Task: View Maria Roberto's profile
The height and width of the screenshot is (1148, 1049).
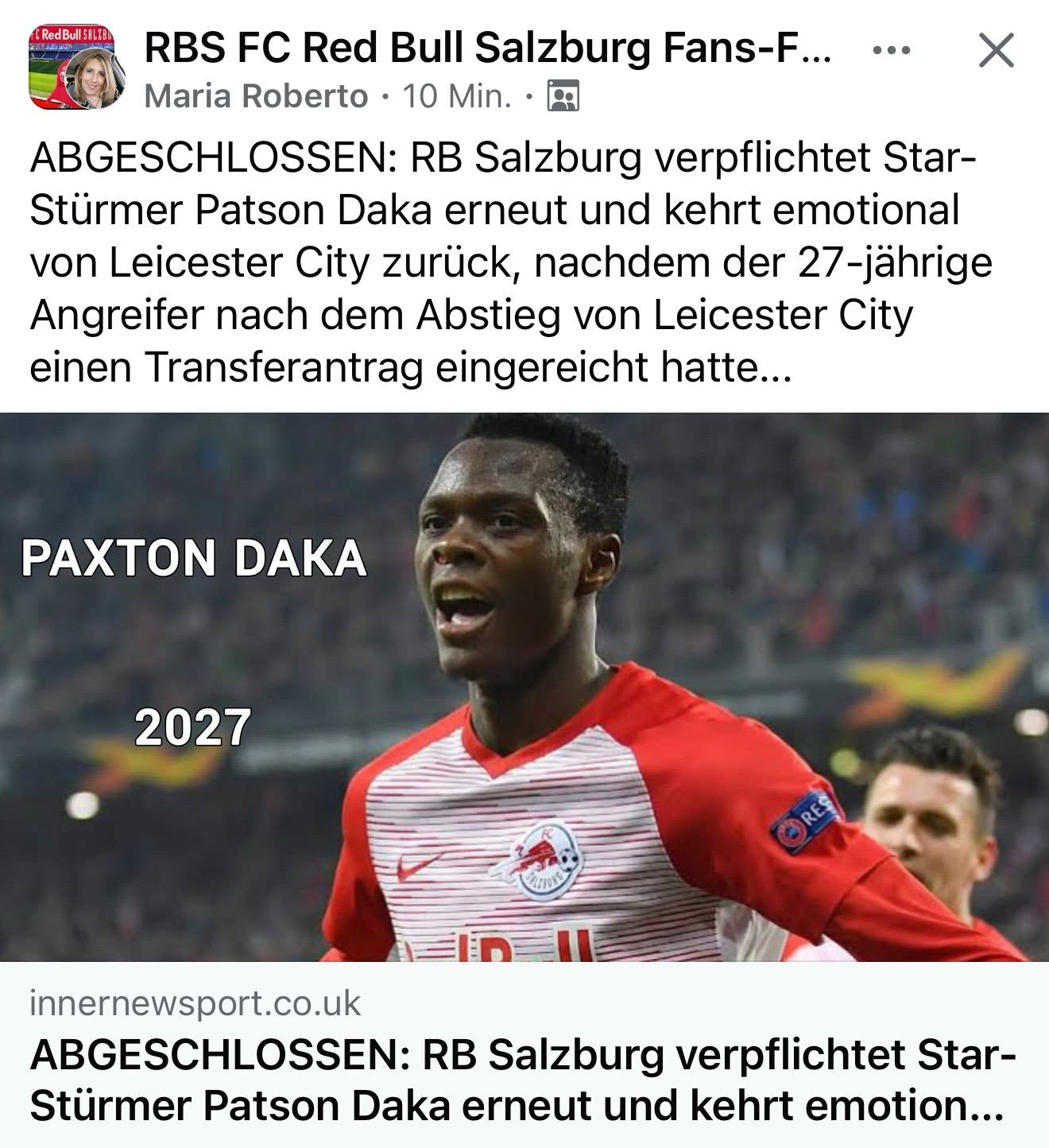Action: (x=256, y=97)
